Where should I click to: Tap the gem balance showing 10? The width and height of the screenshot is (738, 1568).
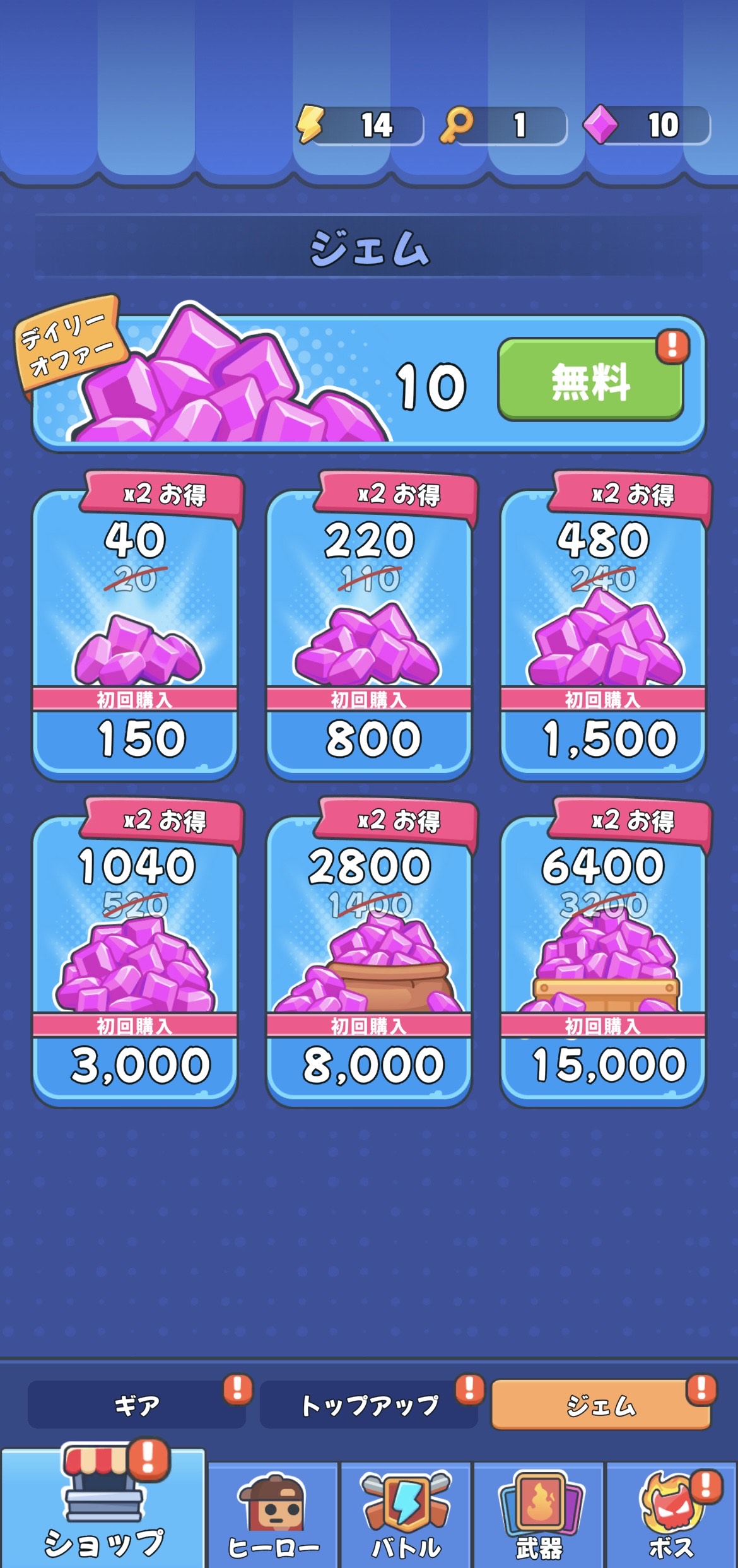648,125
